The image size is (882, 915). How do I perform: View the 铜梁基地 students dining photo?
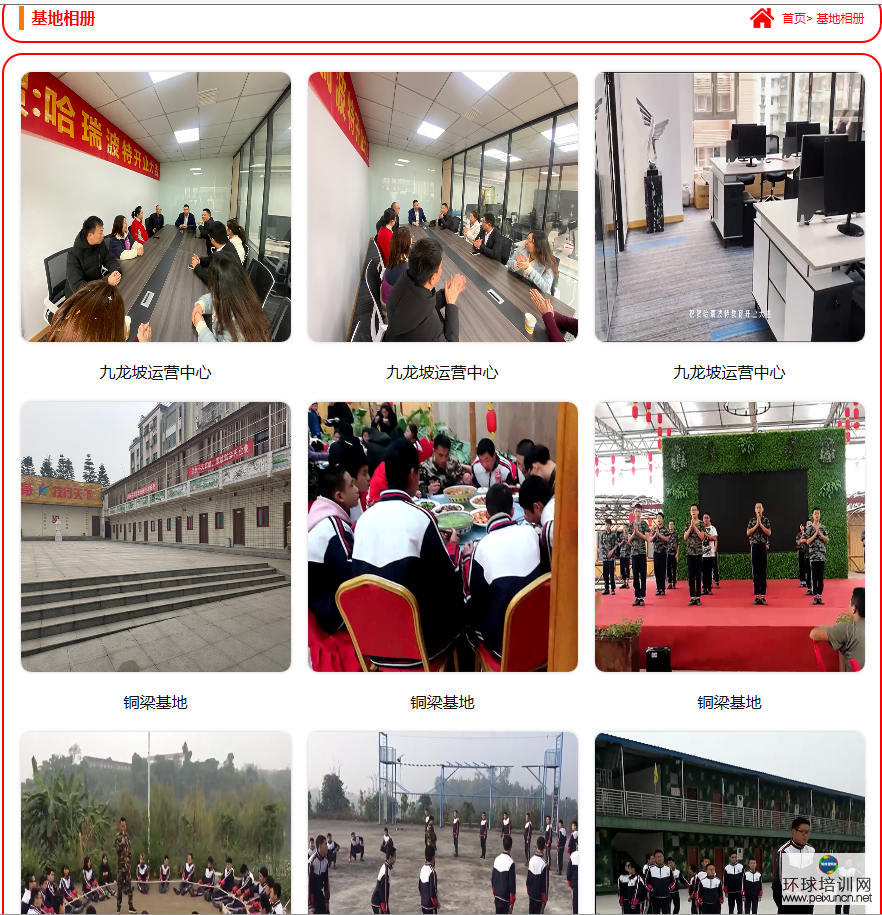[443, 537]
